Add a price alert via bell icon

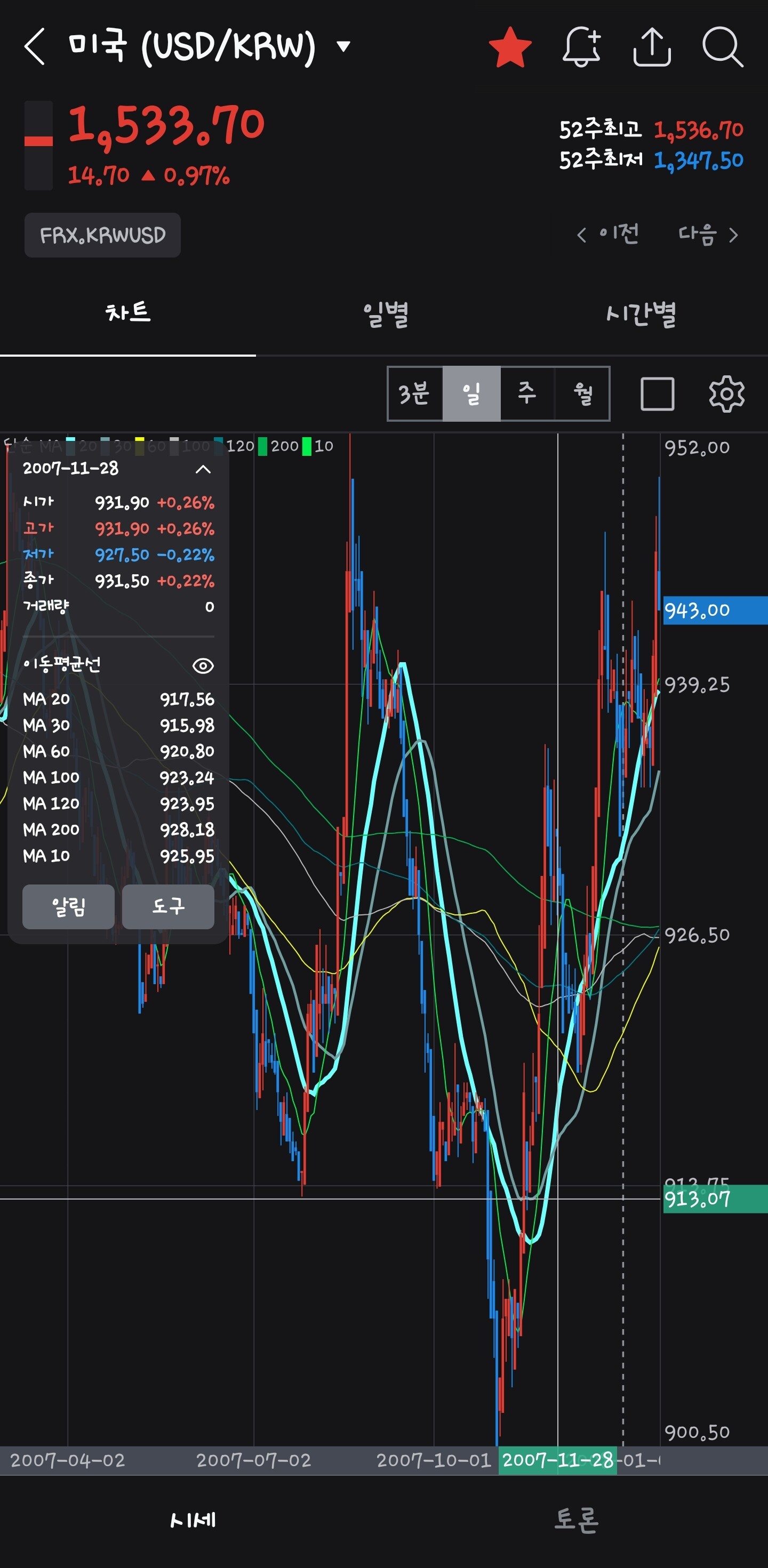click(582, 47)
